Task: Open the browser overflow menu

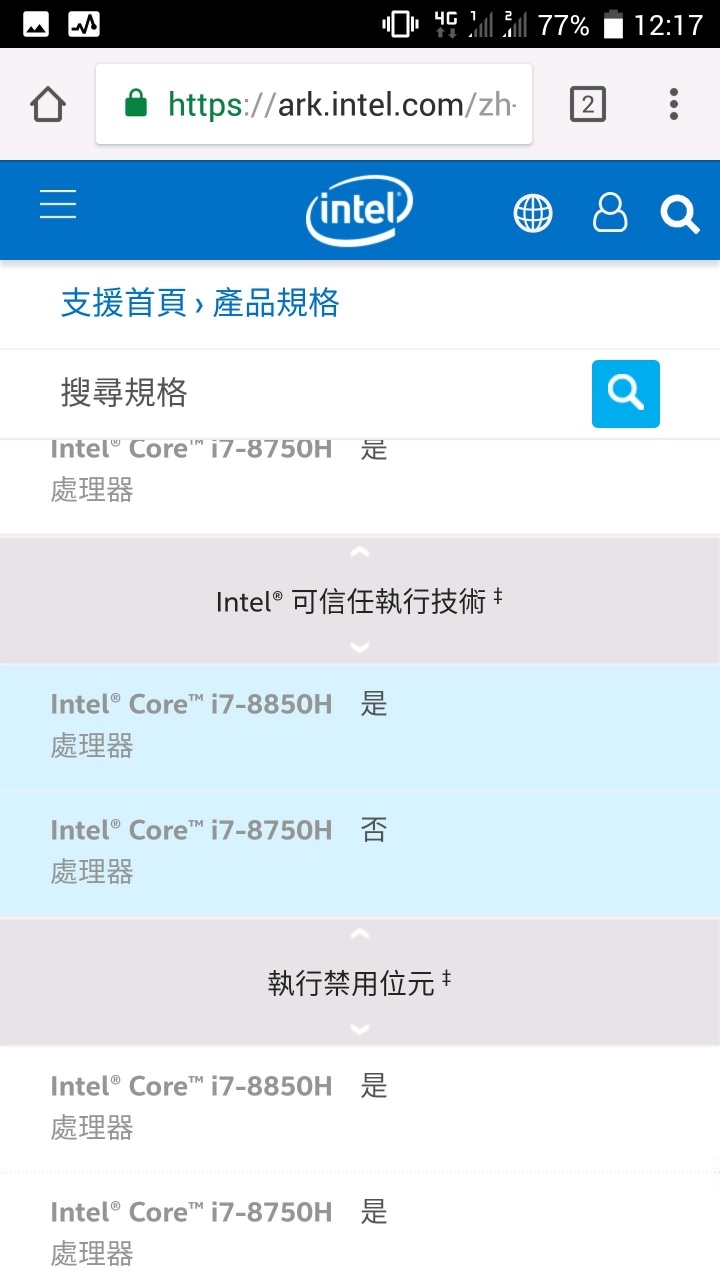Action: (673, 104)
